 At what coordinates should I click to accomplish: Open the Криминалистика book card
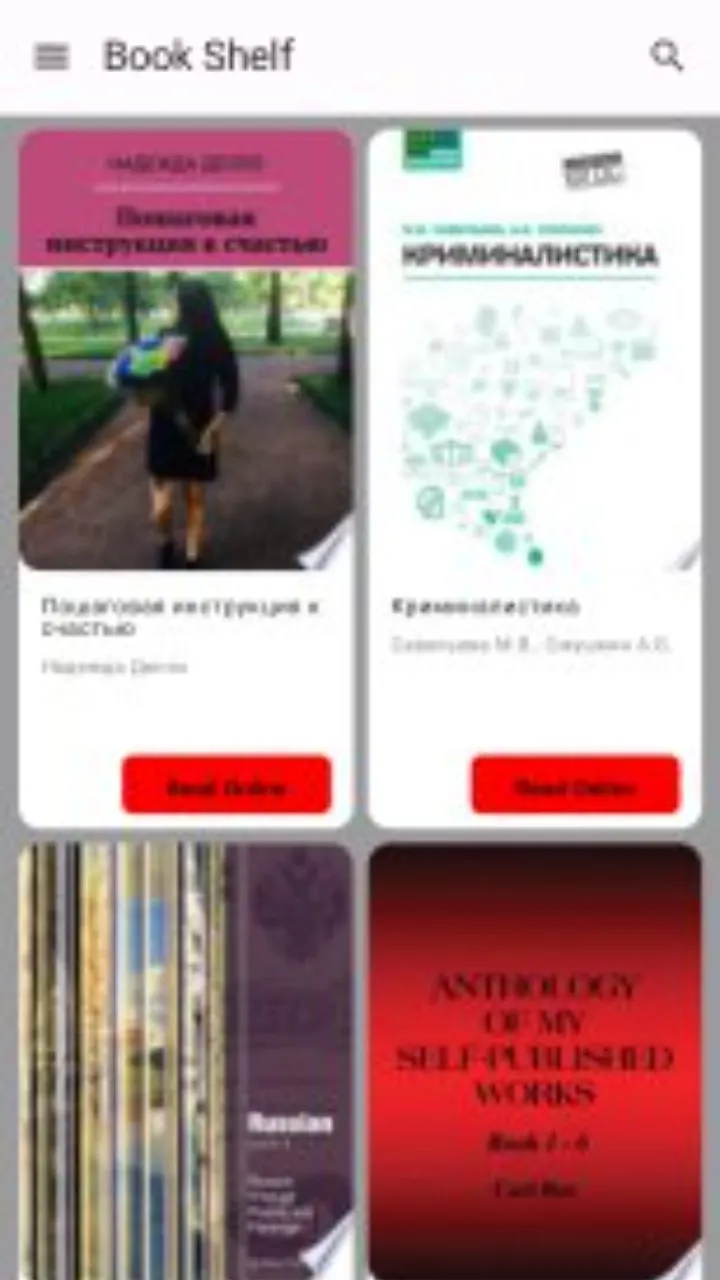tap(534, 478)
